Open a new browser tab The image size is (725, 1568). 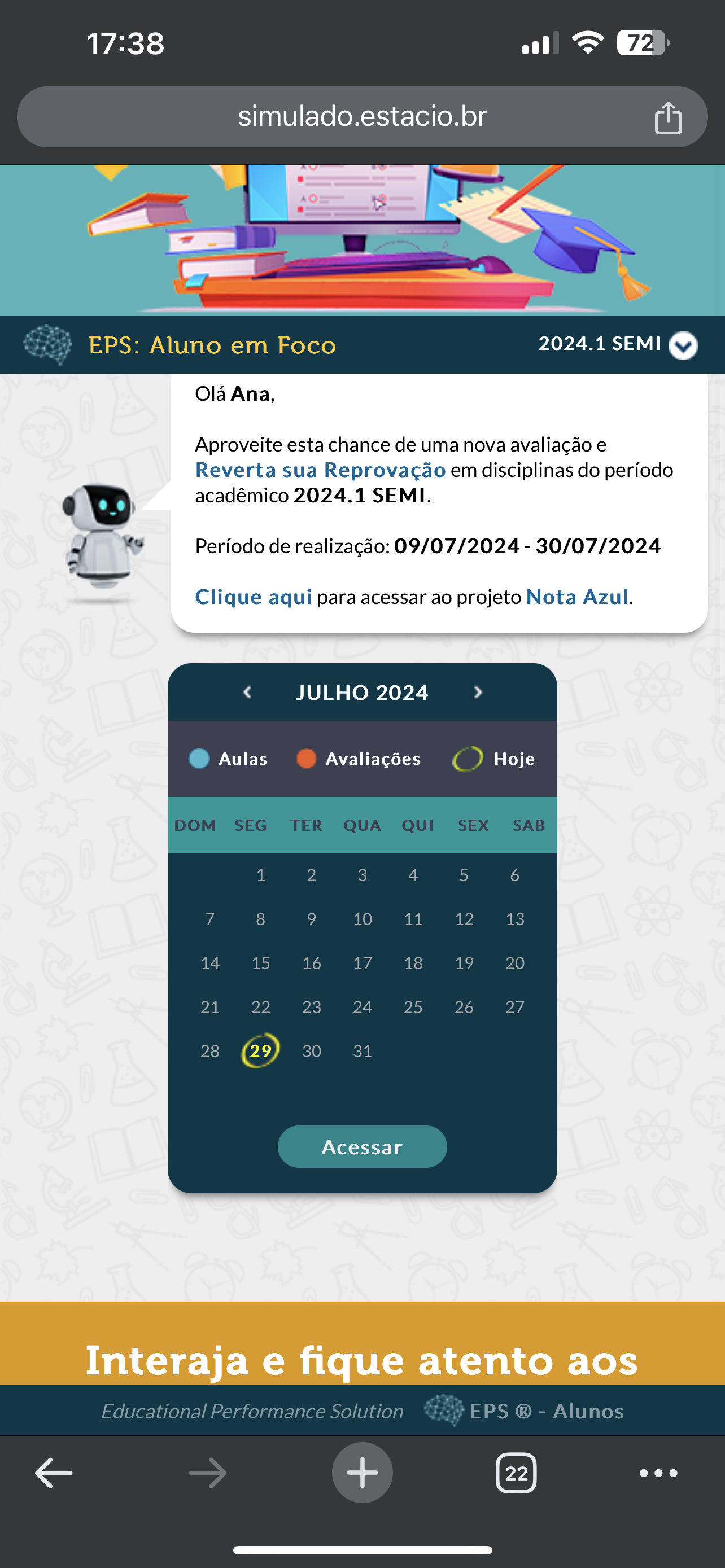click(362, 1473)
